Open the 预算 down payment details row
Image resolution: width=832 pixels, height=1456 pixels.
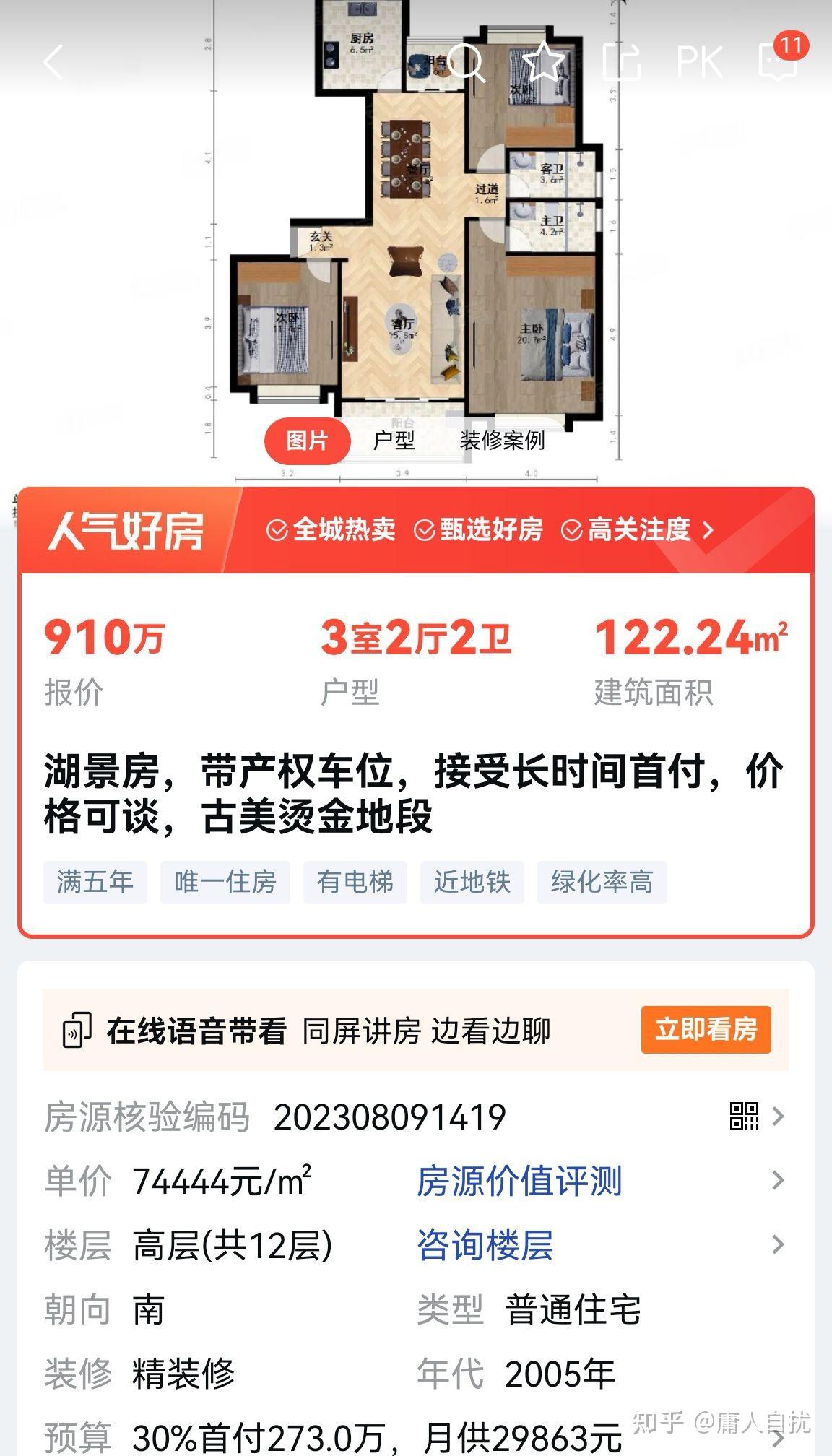click(x=415, y=1437)
